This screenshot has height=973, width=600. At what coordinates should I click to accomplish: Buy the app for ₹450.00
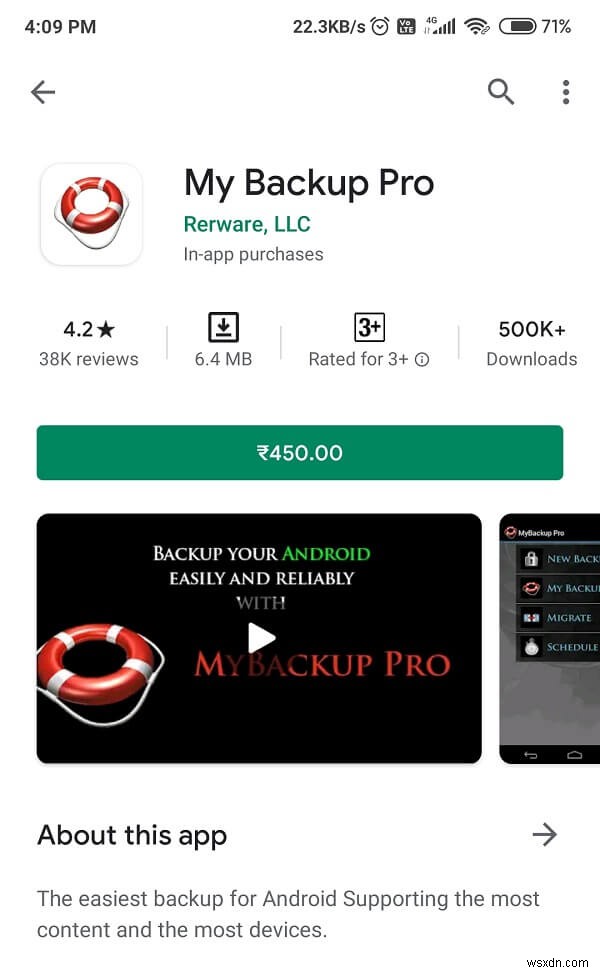(x=300, y=453)
